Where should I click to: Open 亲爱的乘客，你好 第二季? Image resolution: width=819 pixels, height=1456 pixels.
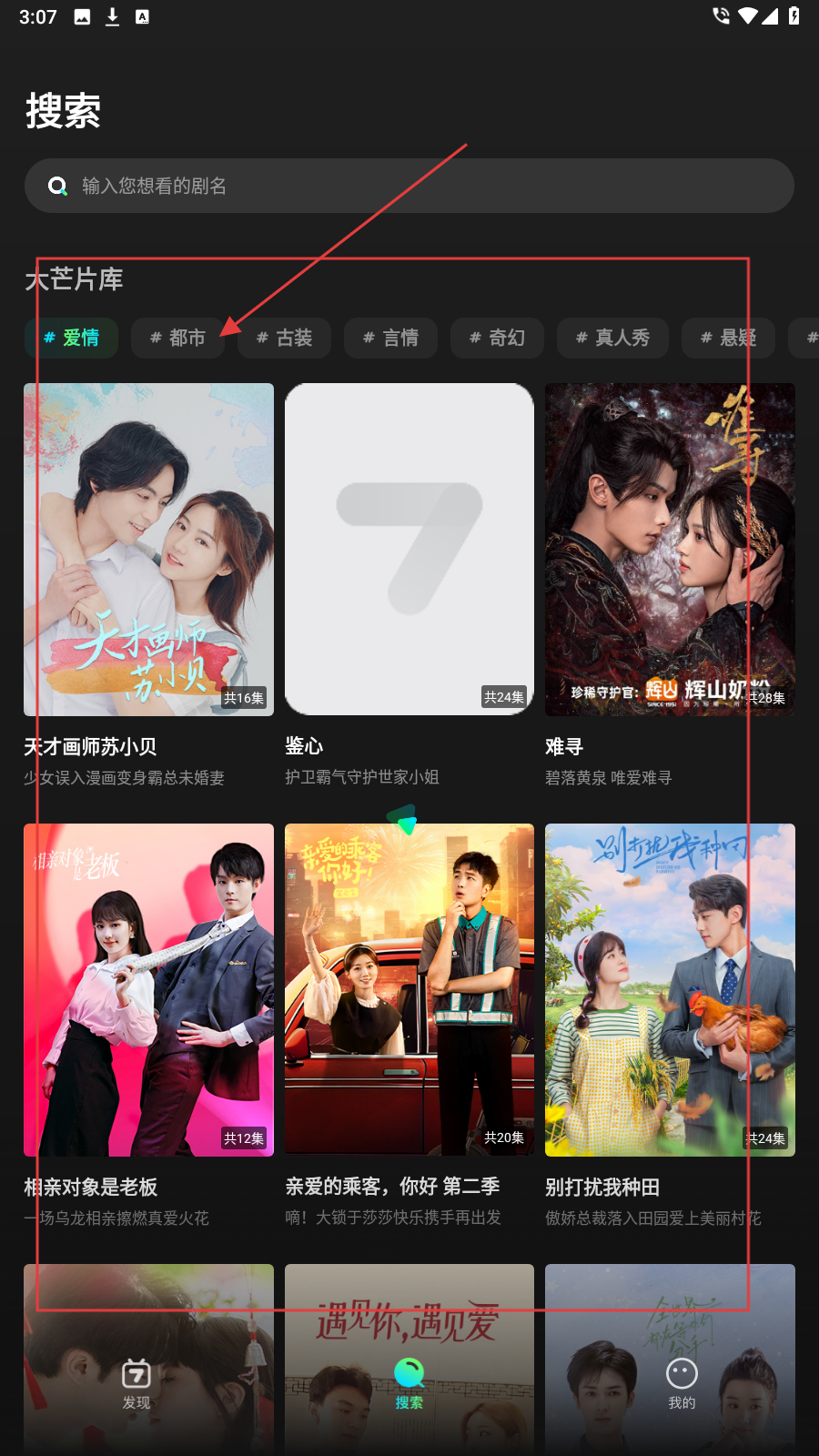click(409, 990)
